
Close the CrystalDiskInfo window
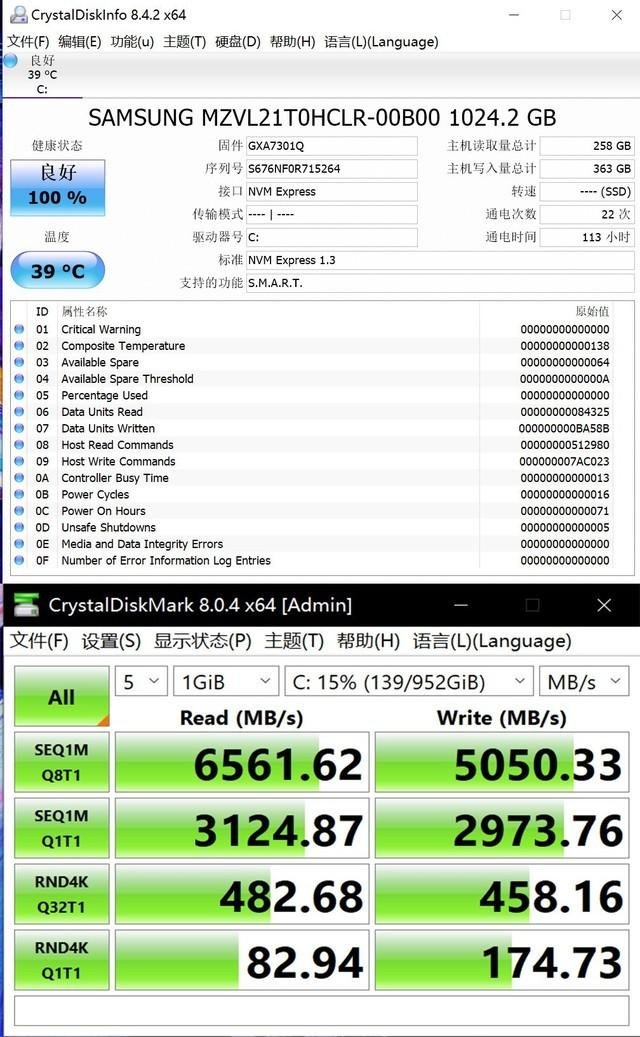point(616,15)
